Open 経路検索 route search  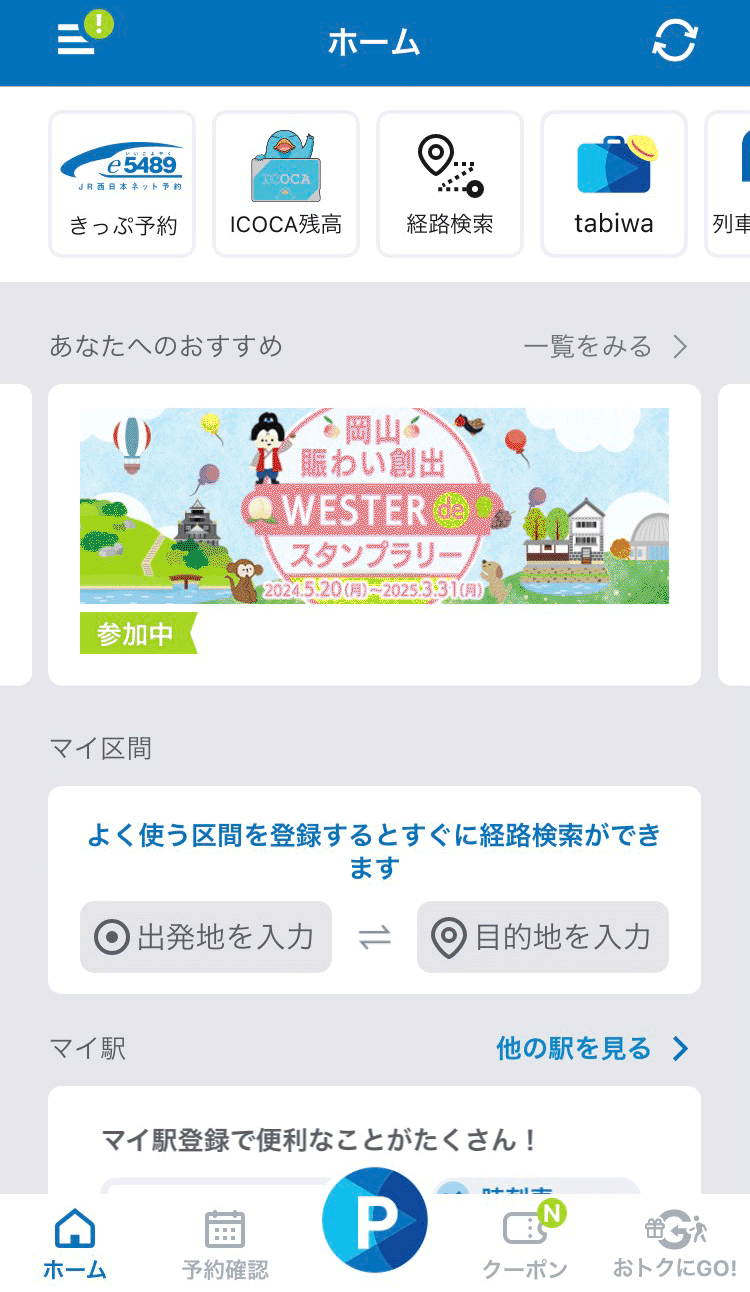[x=450, y=185]
